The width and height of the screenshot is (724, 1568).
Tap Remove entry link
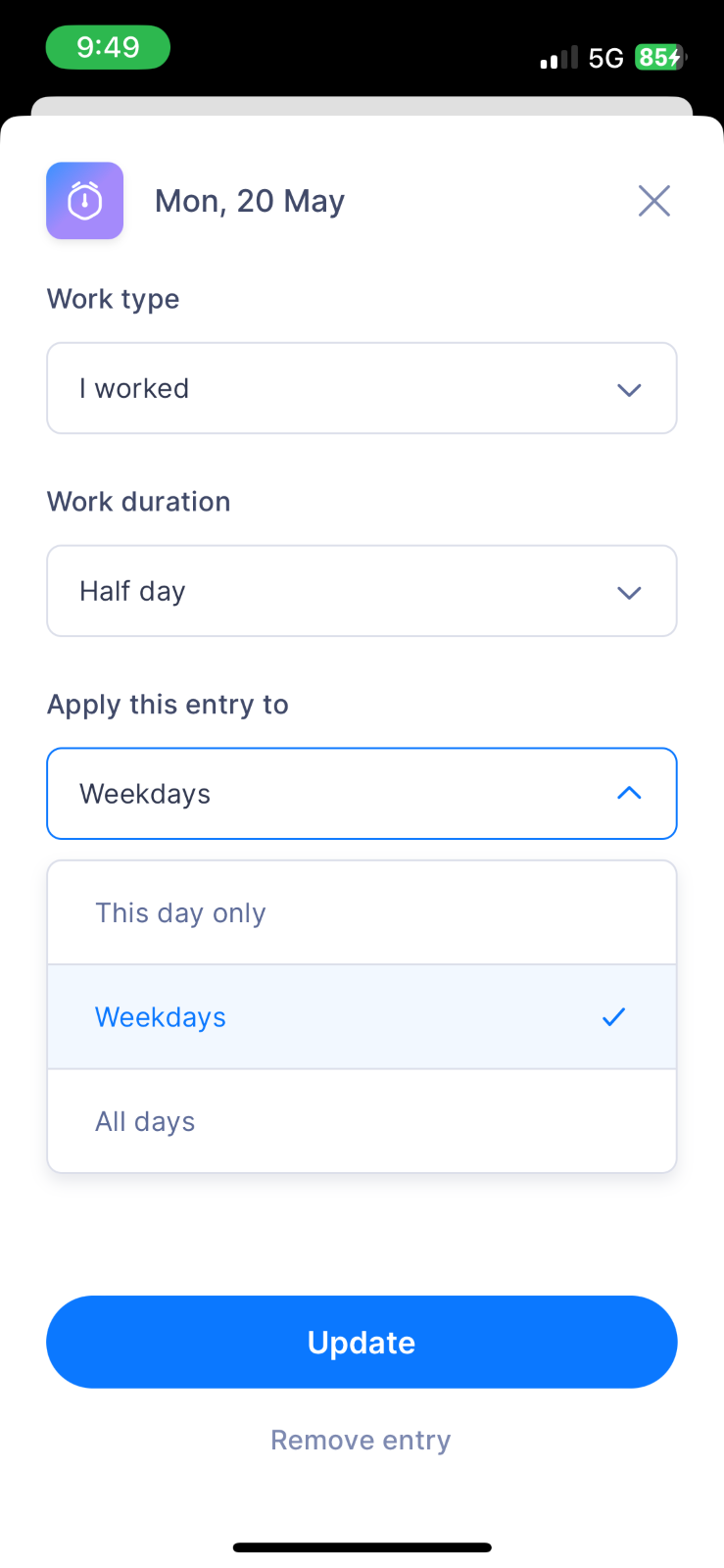361,1440
